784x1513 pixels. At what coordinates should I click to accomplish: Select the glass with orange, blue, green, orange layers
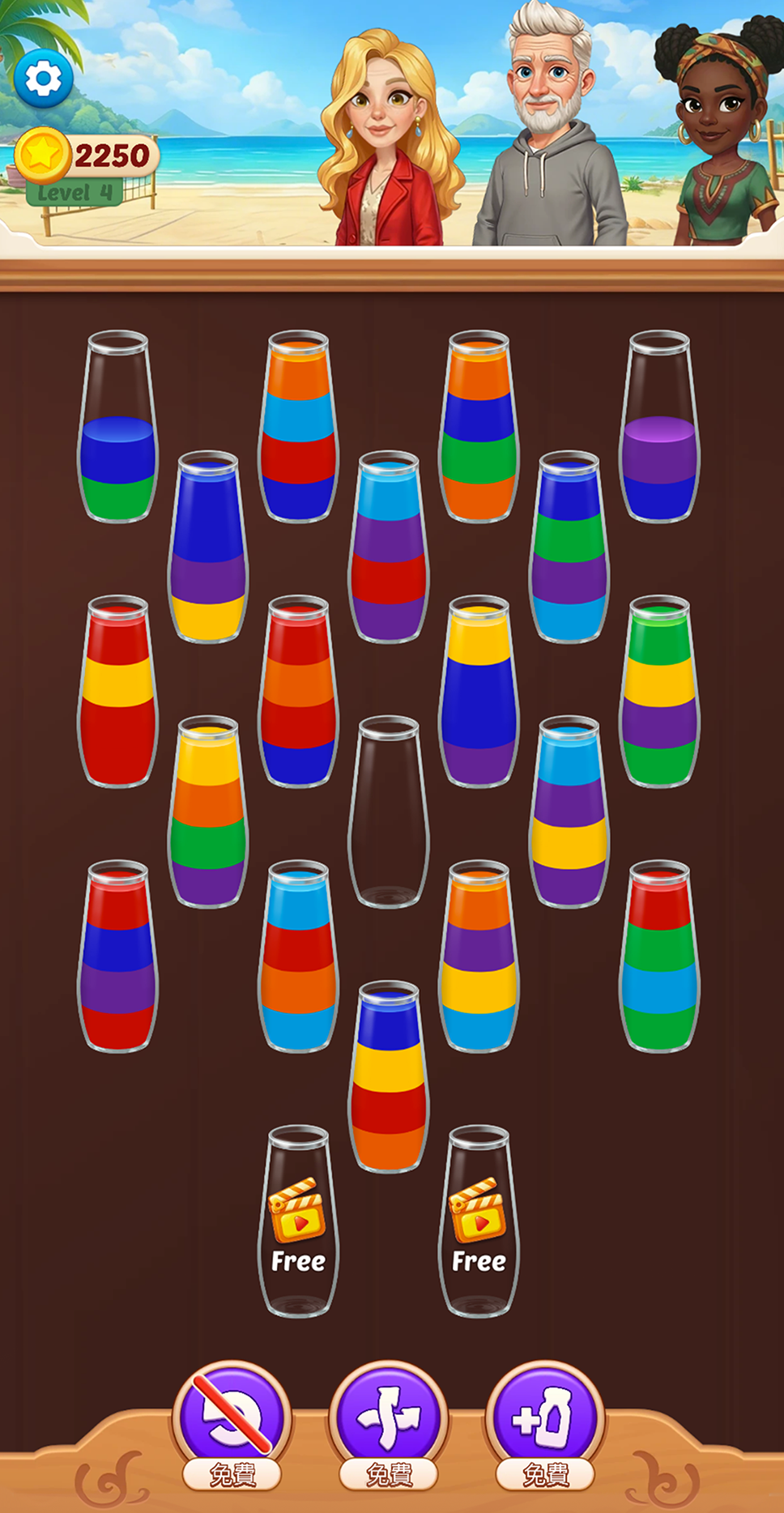479,427
